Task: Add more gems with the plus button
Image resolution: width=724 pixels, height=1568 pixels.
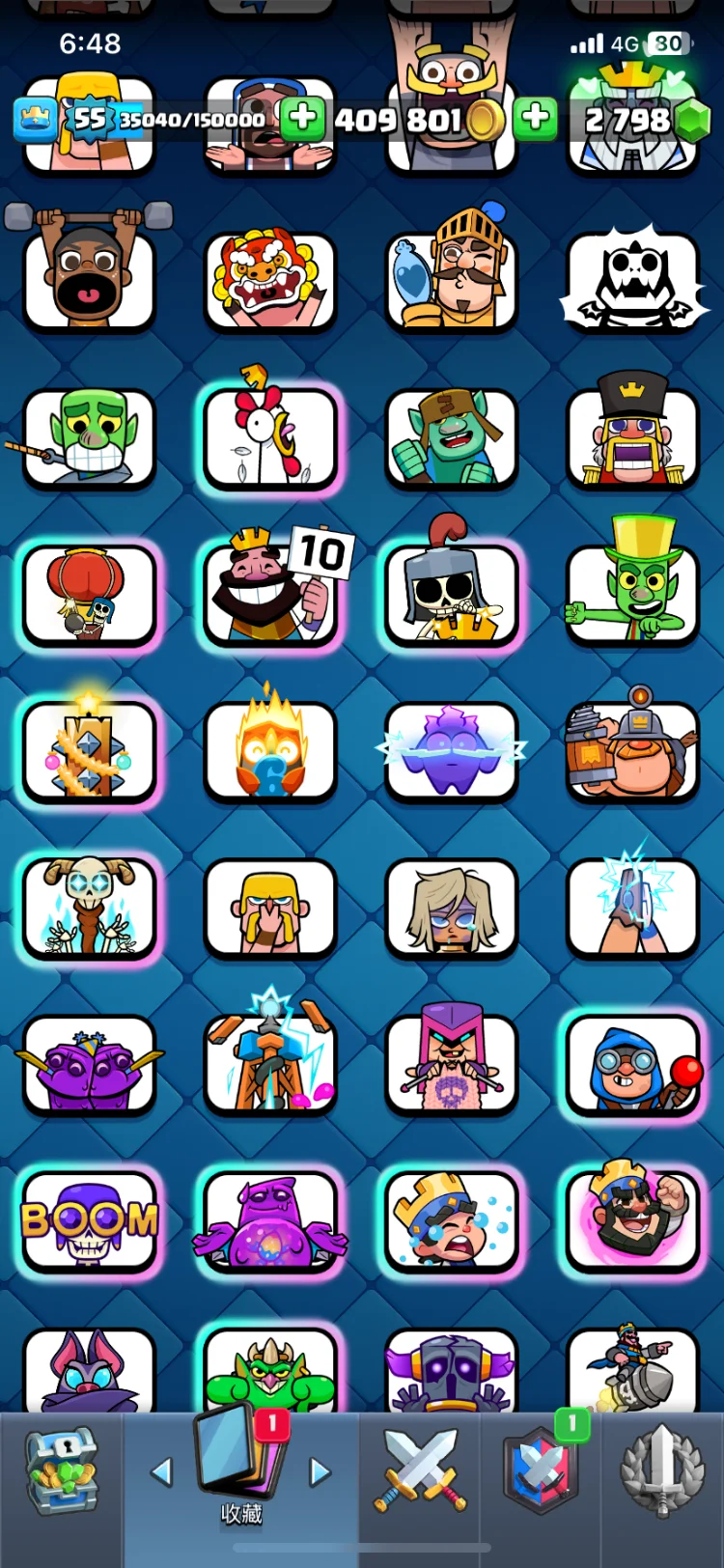Action: click(536, 119)
